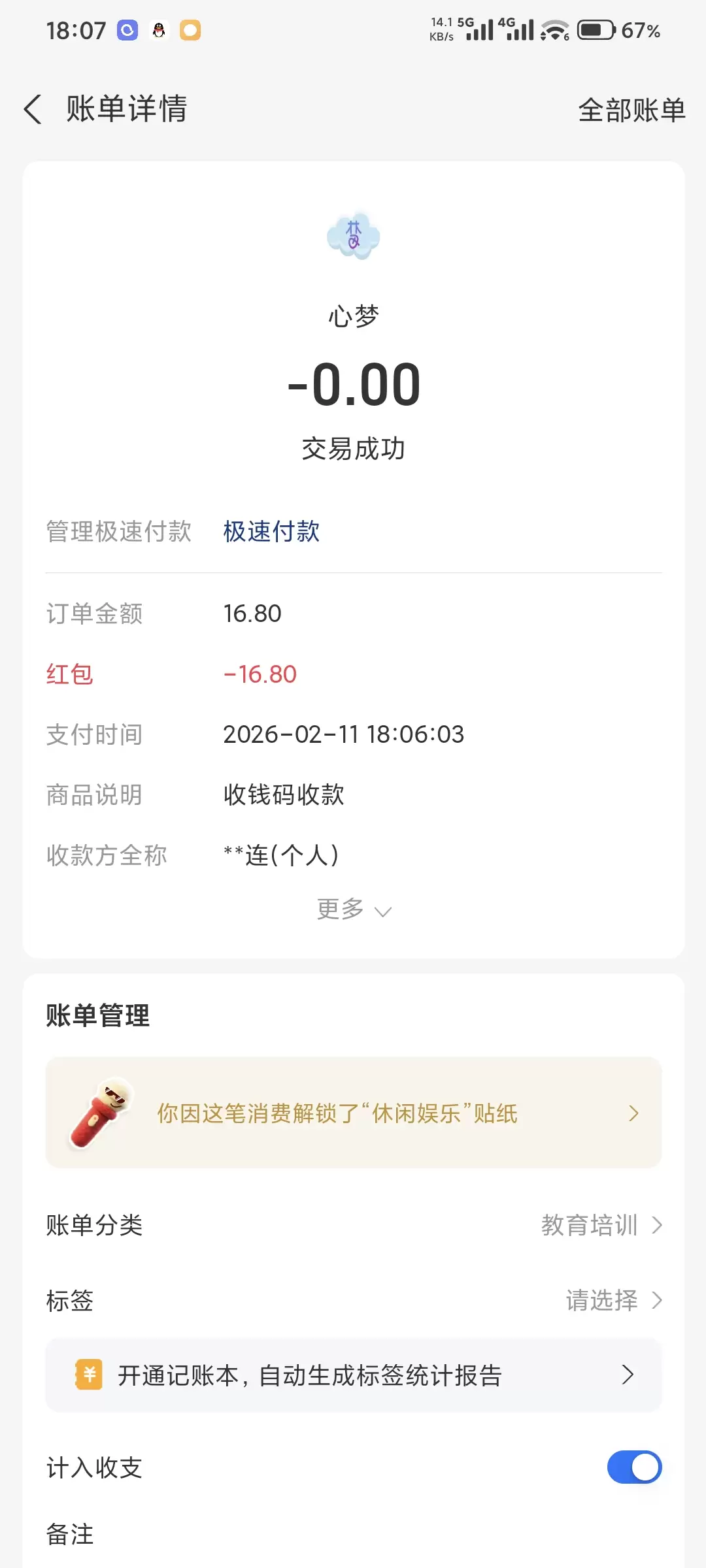
Task: Open the 请选择 tag picker
Action: [601, 1300]
